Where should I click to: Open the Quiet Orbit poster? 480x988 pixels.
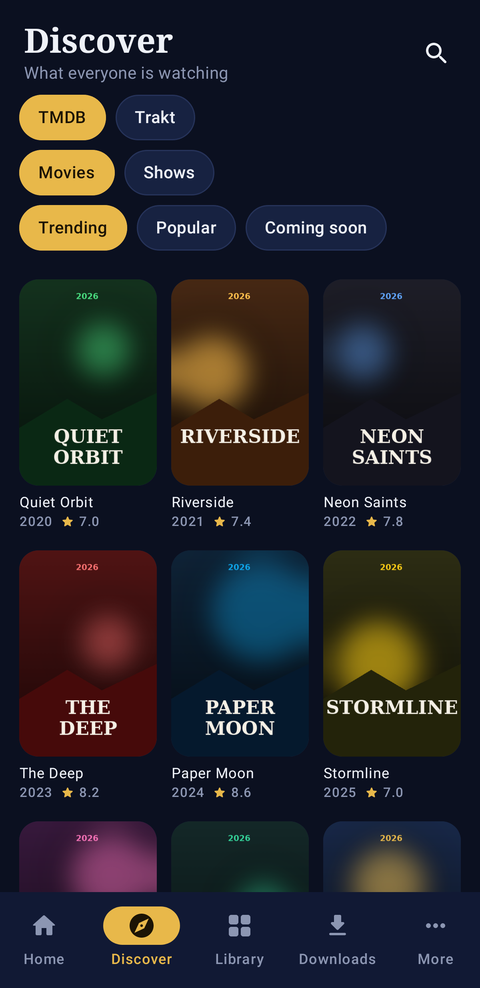click(x=88, y=382)
